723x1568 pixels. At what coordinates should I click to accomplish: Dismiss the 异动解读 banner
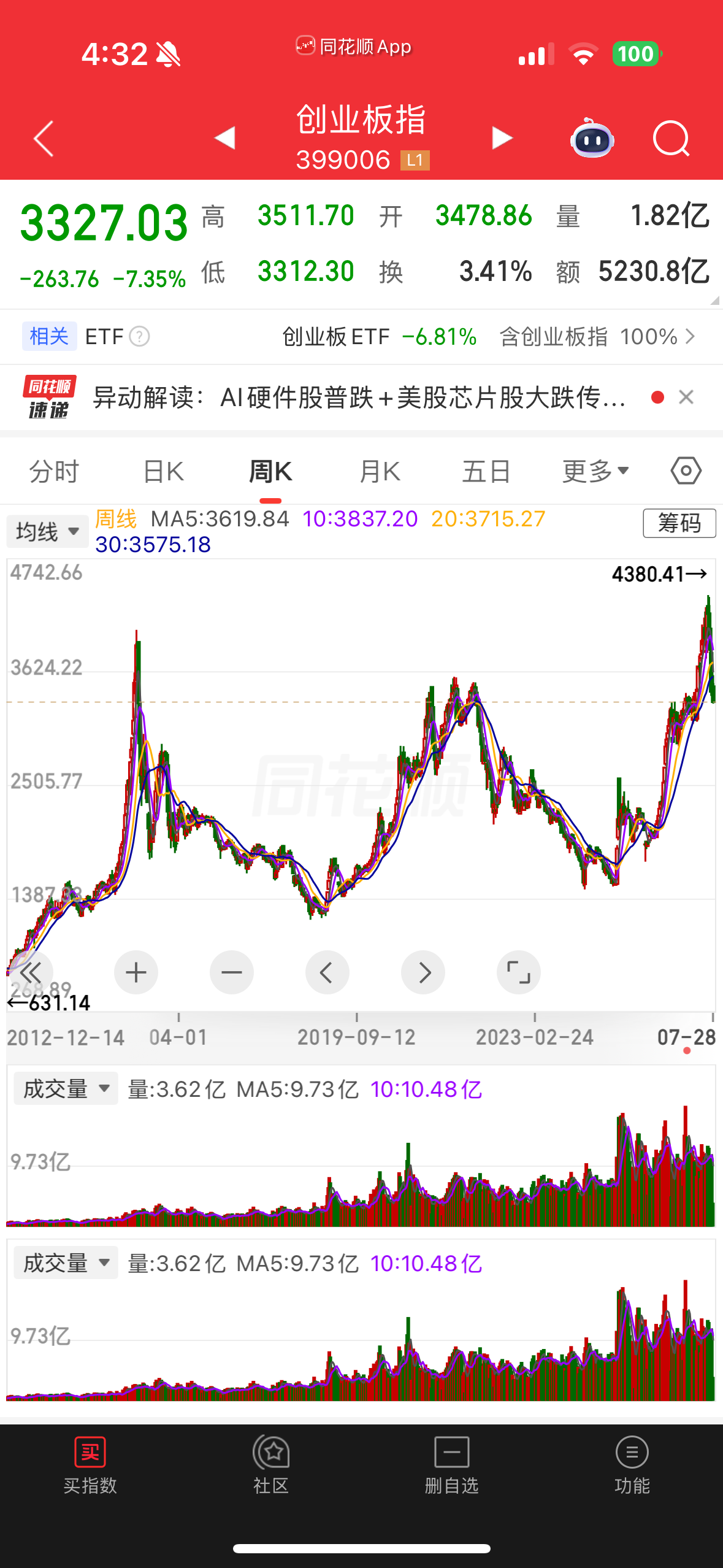(x=686, y=398)
